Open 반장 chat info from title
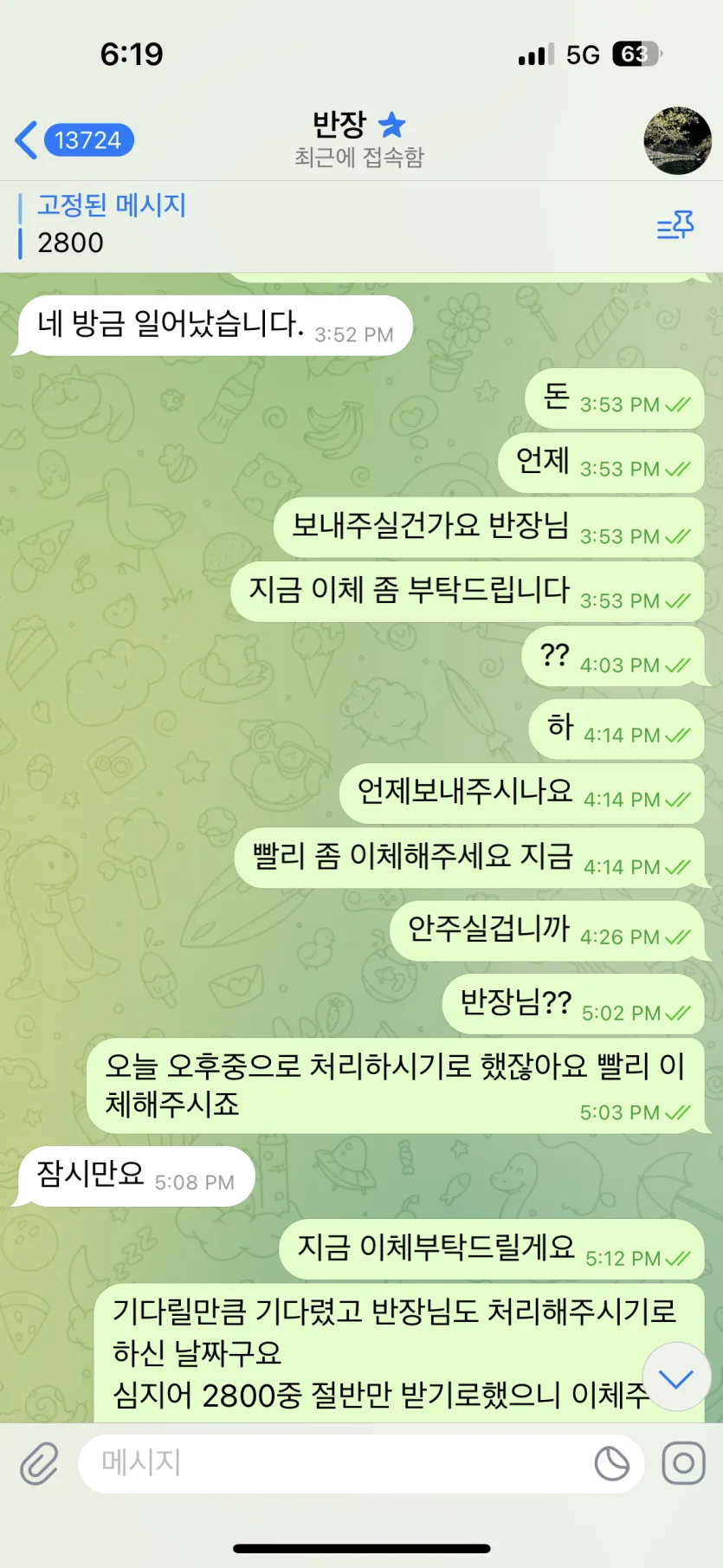Viewport: 723px width, 1568px height. coord(358,139)
